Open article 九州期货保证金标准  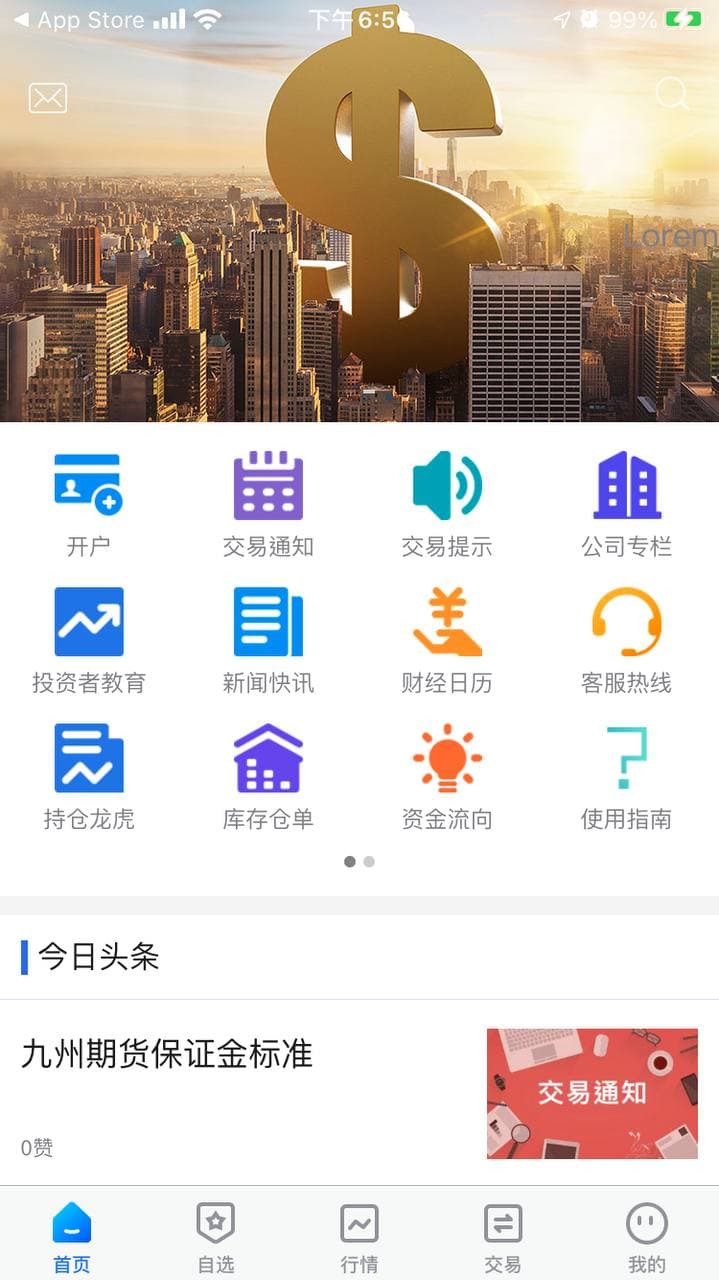pos(167,1054)
